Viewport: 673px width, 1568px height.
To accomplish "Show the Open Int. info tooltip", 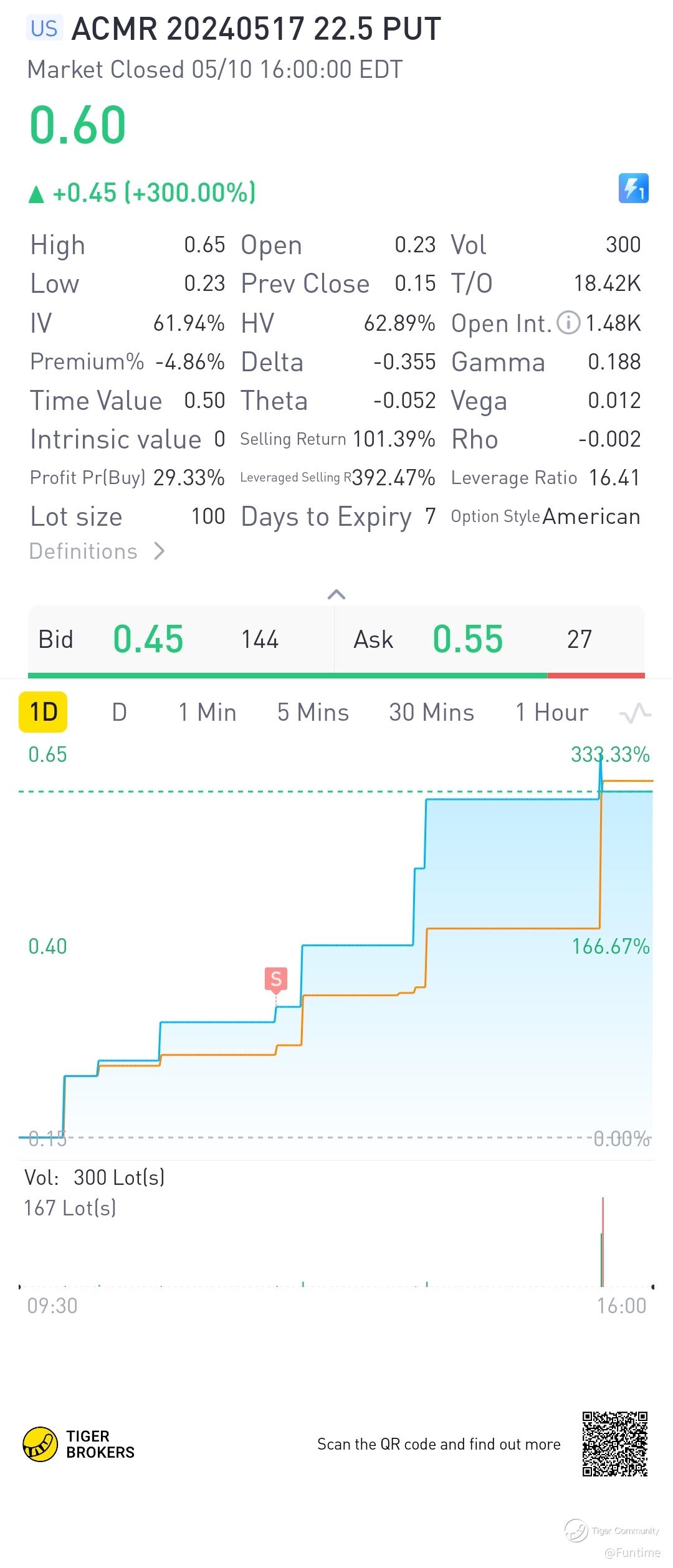I will tap(568, 323).
